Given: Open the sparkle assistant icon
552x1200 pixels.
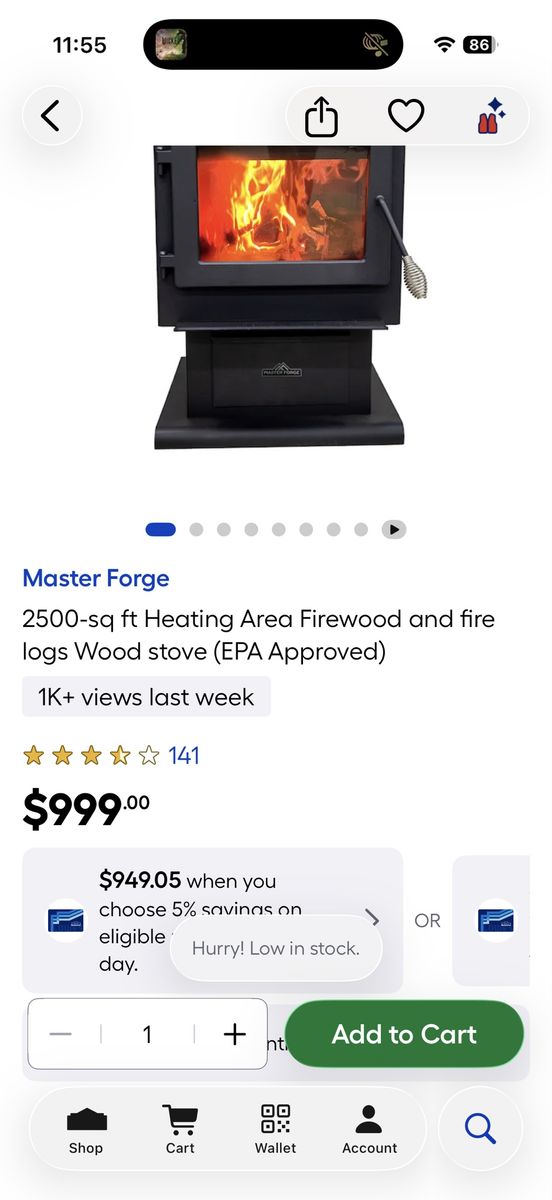Looking at the screenshot, I should [x=489, y=117].
